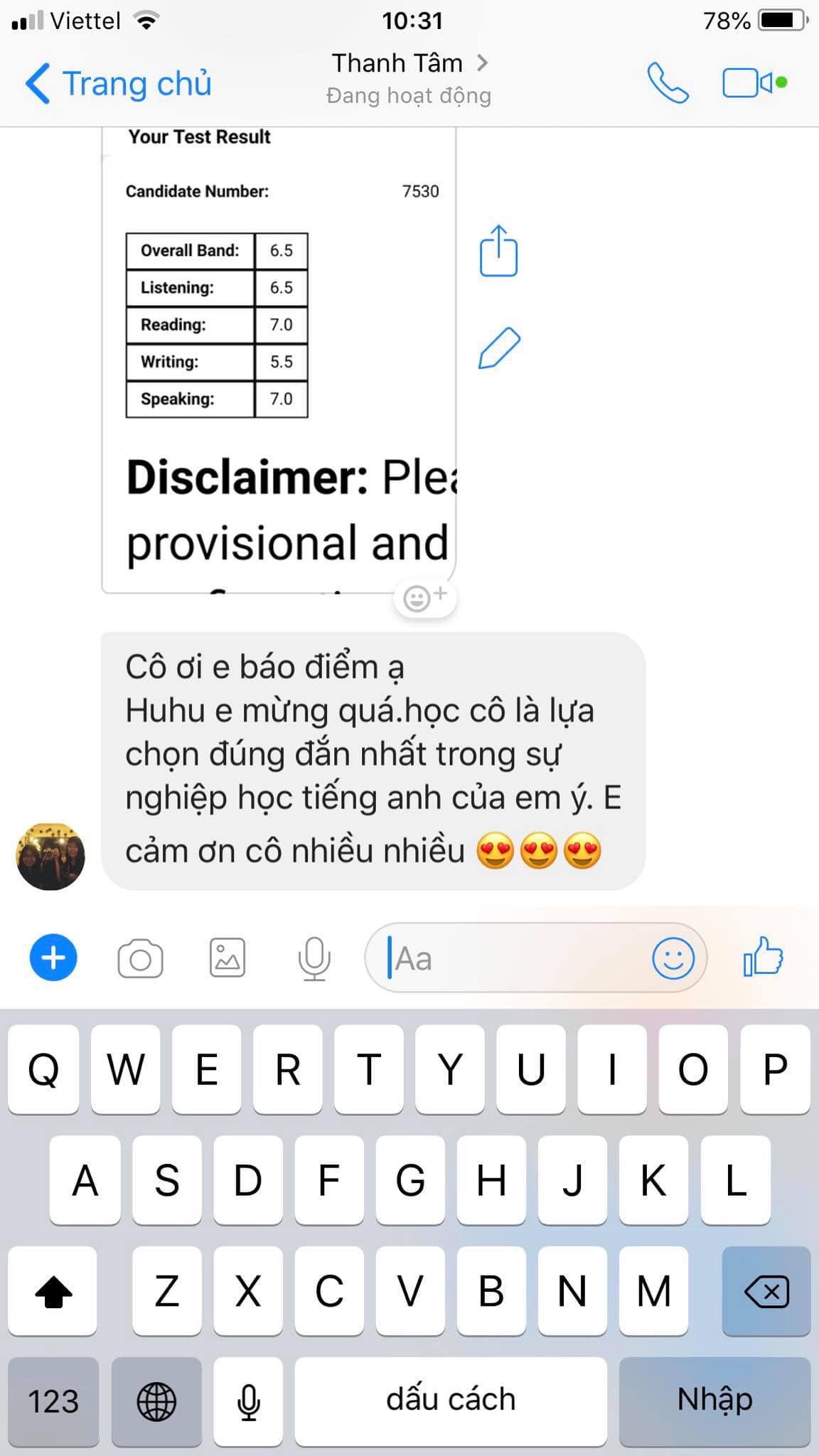The width and height of the screenshot is (819, 1456).
Task: Open the camera to take a photo
Action: [x=140, y=959]
